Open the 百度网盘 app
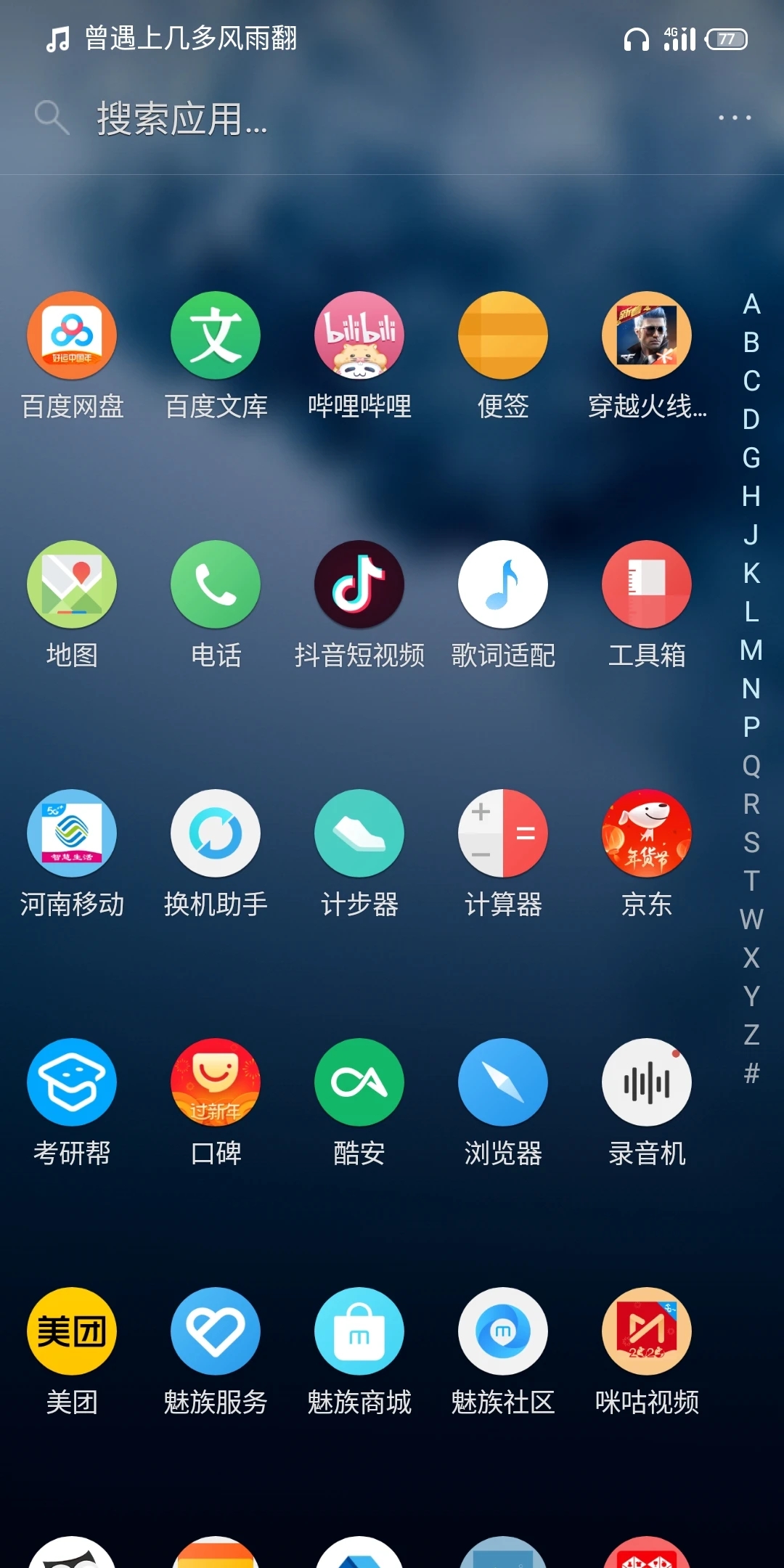Screen dimensions: 784x1568 tap(72, 336)
